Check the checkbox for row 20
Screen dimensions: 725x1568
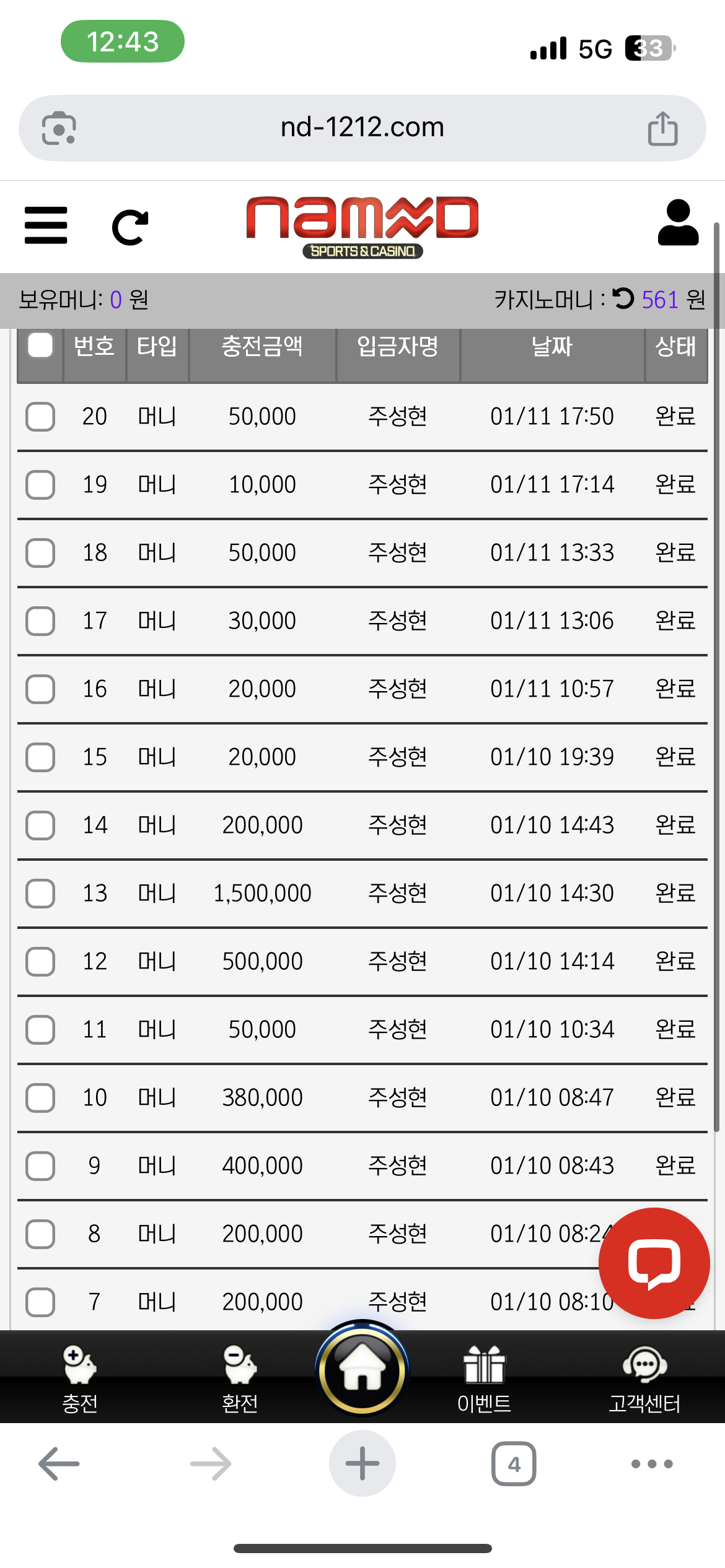[x=40, y=416]
